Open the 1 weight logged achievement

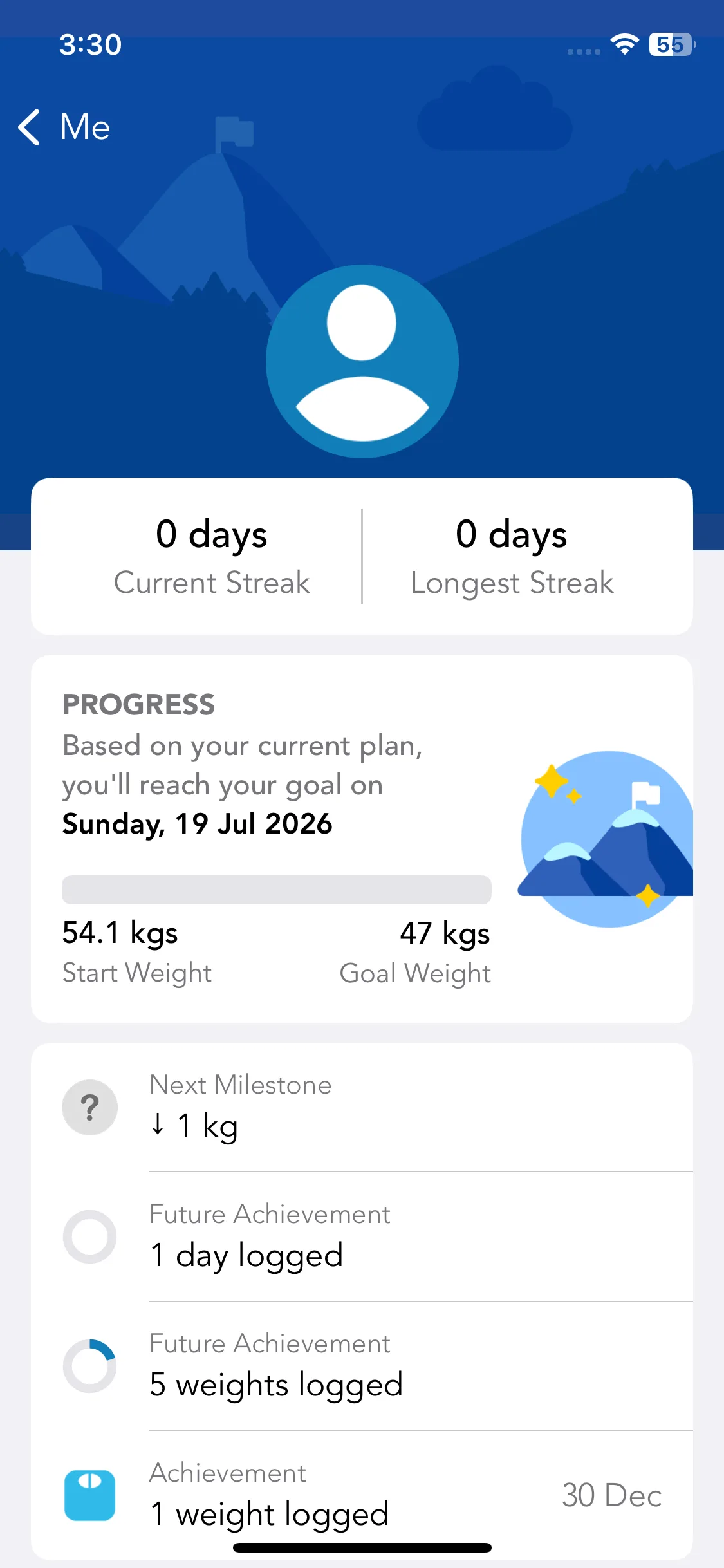(x=362, y=1495)
